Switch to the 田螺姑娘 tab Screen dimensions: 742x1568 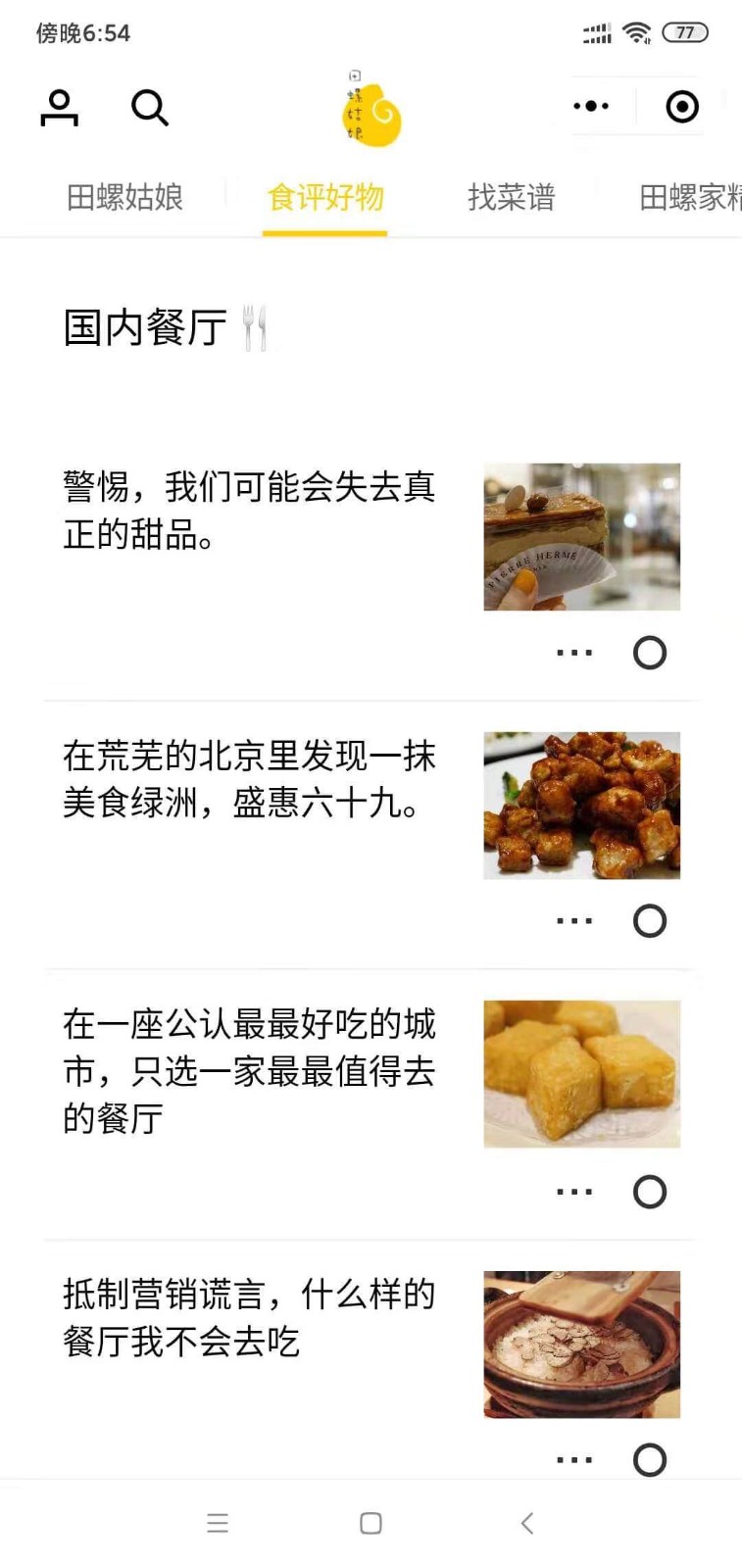[x=124, y=197]
